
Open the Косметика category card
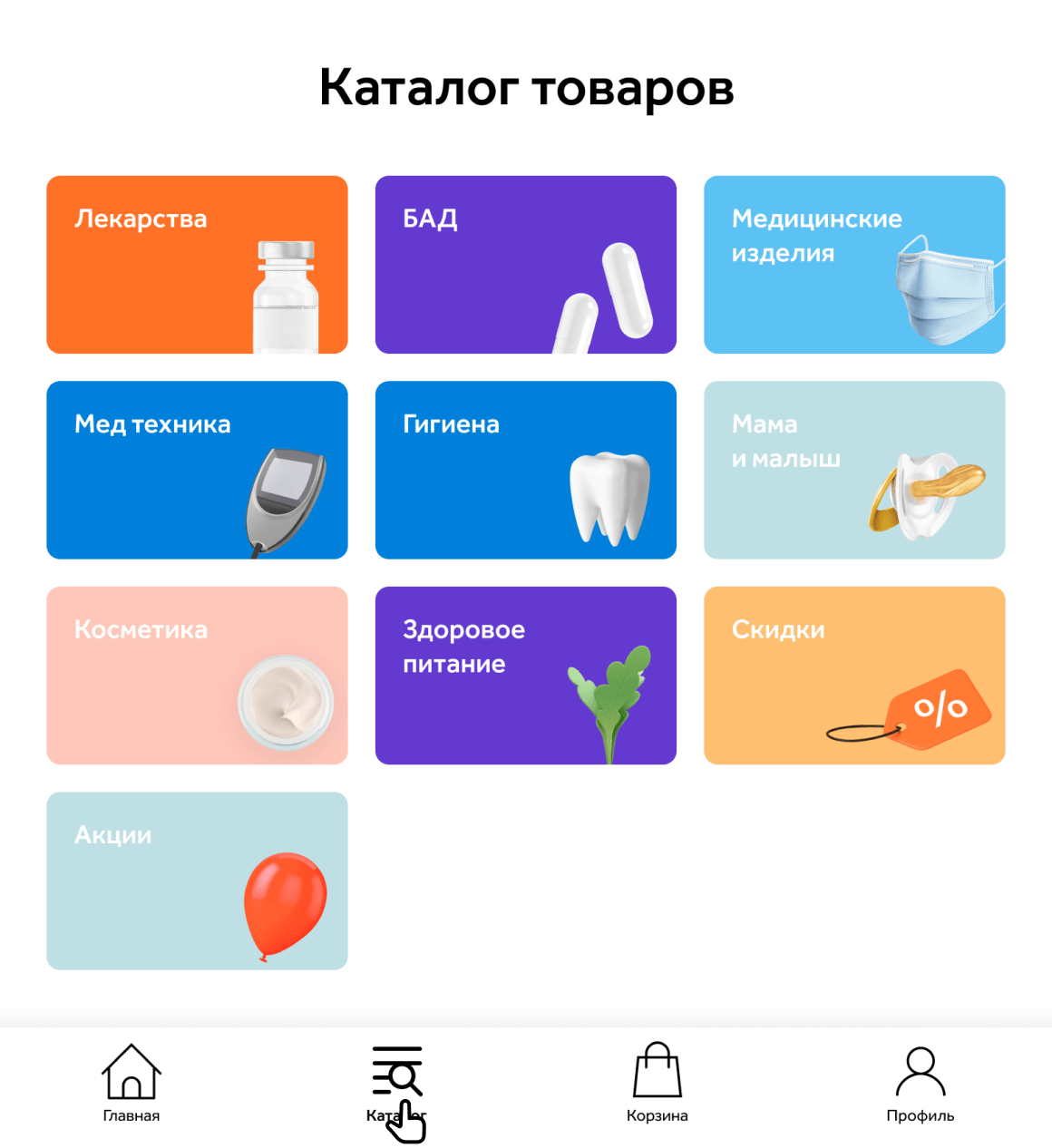pyautogui.click(x=197, y=676)
